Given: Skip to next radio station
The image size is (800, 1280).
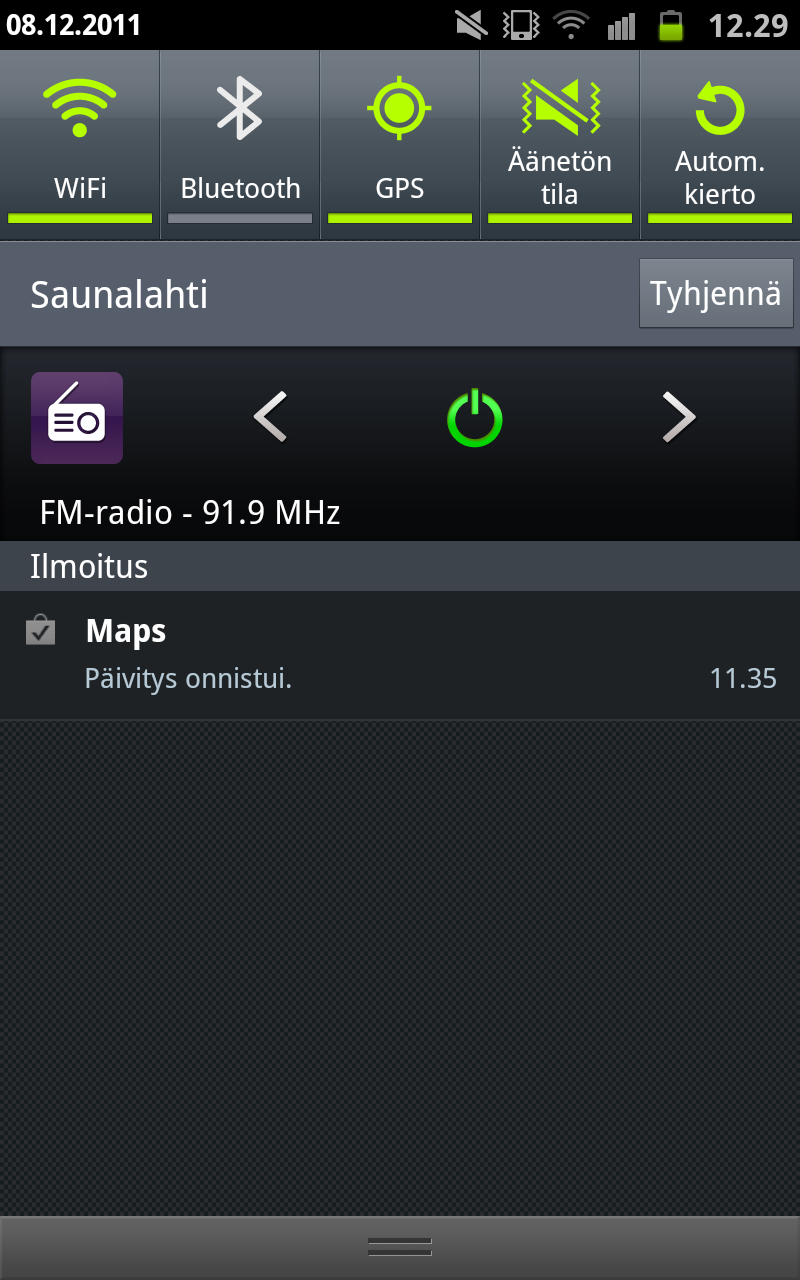Looking at the screenshot, I should [x=679, y=417].
